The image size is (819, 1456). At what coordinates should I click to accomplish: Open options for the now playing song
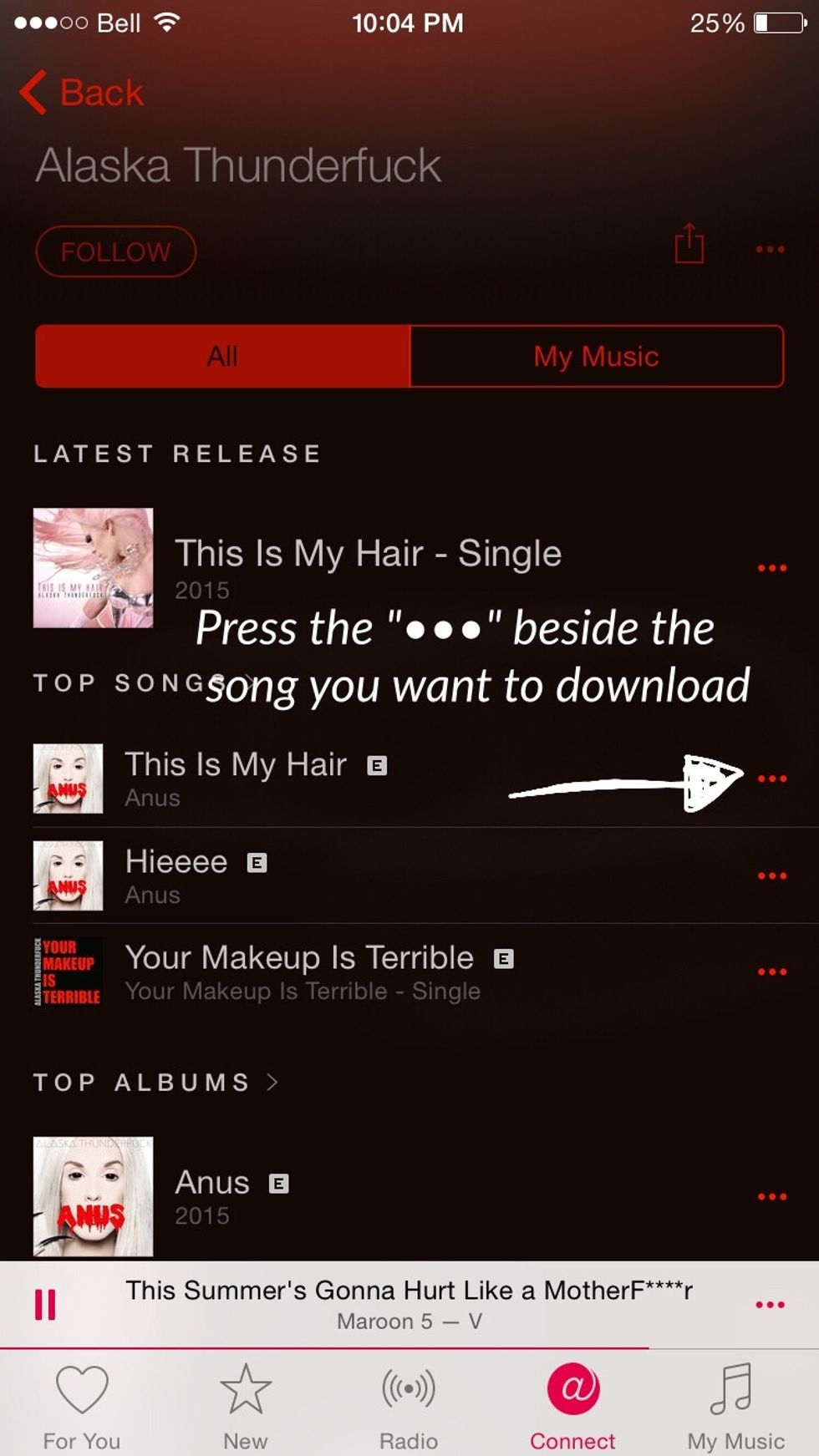click(x=770, y=1304)
